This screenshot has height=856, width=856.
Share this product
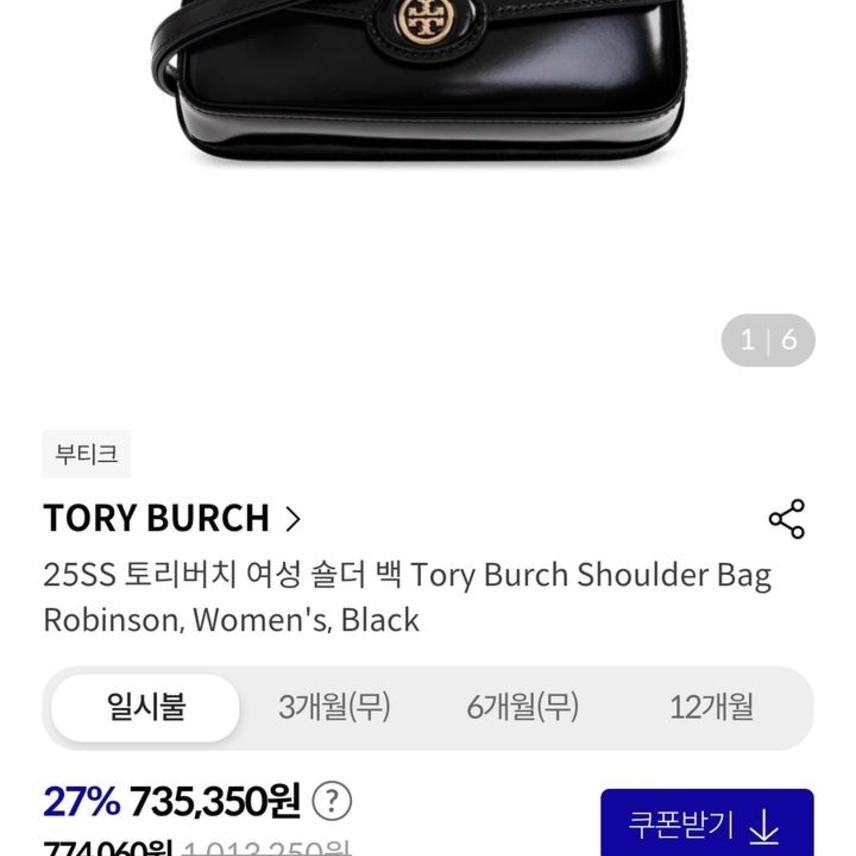tap(786, 519)
